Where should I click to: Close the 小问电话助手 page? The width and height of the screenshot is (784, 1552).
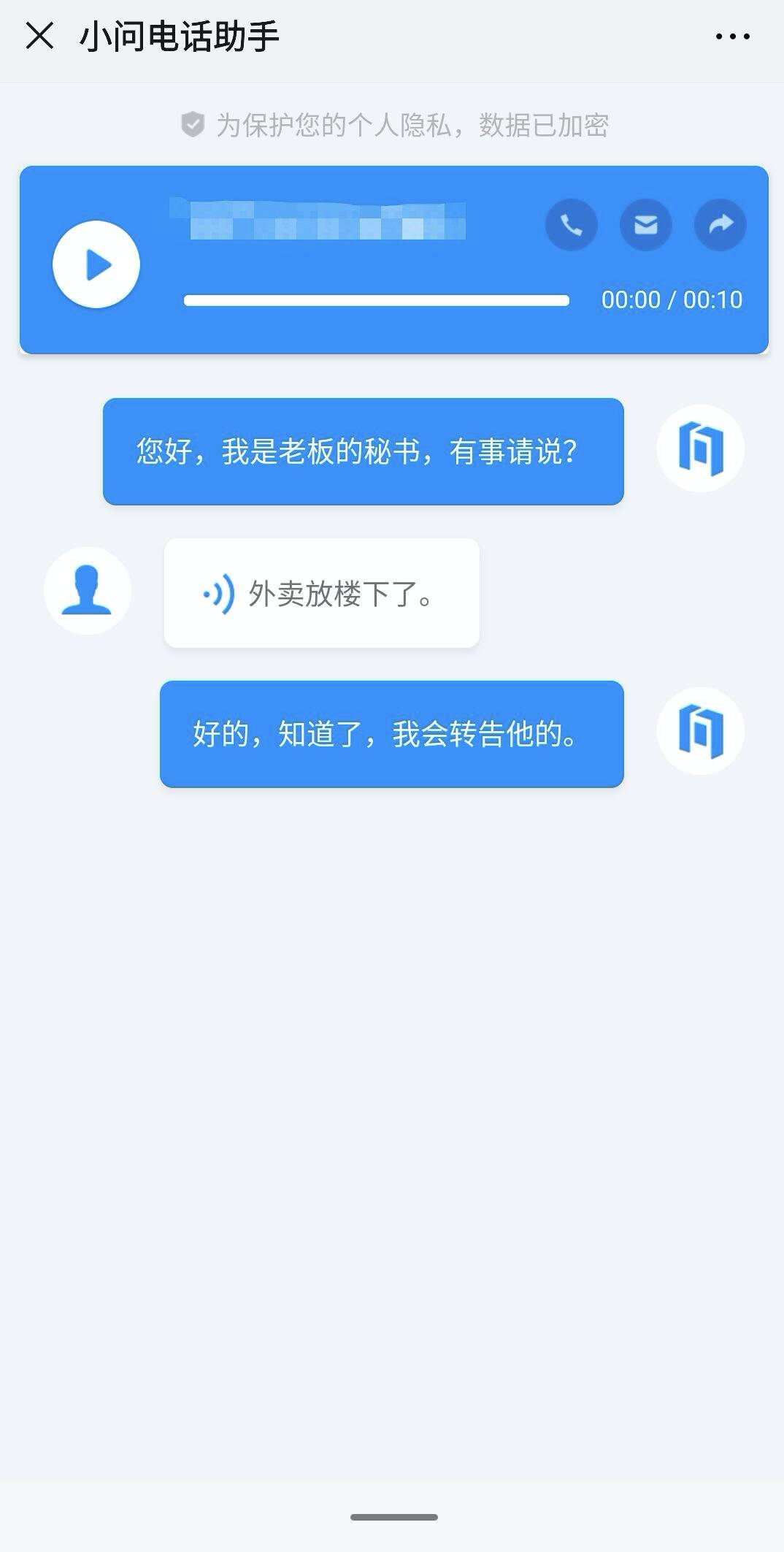pos(39,36)
